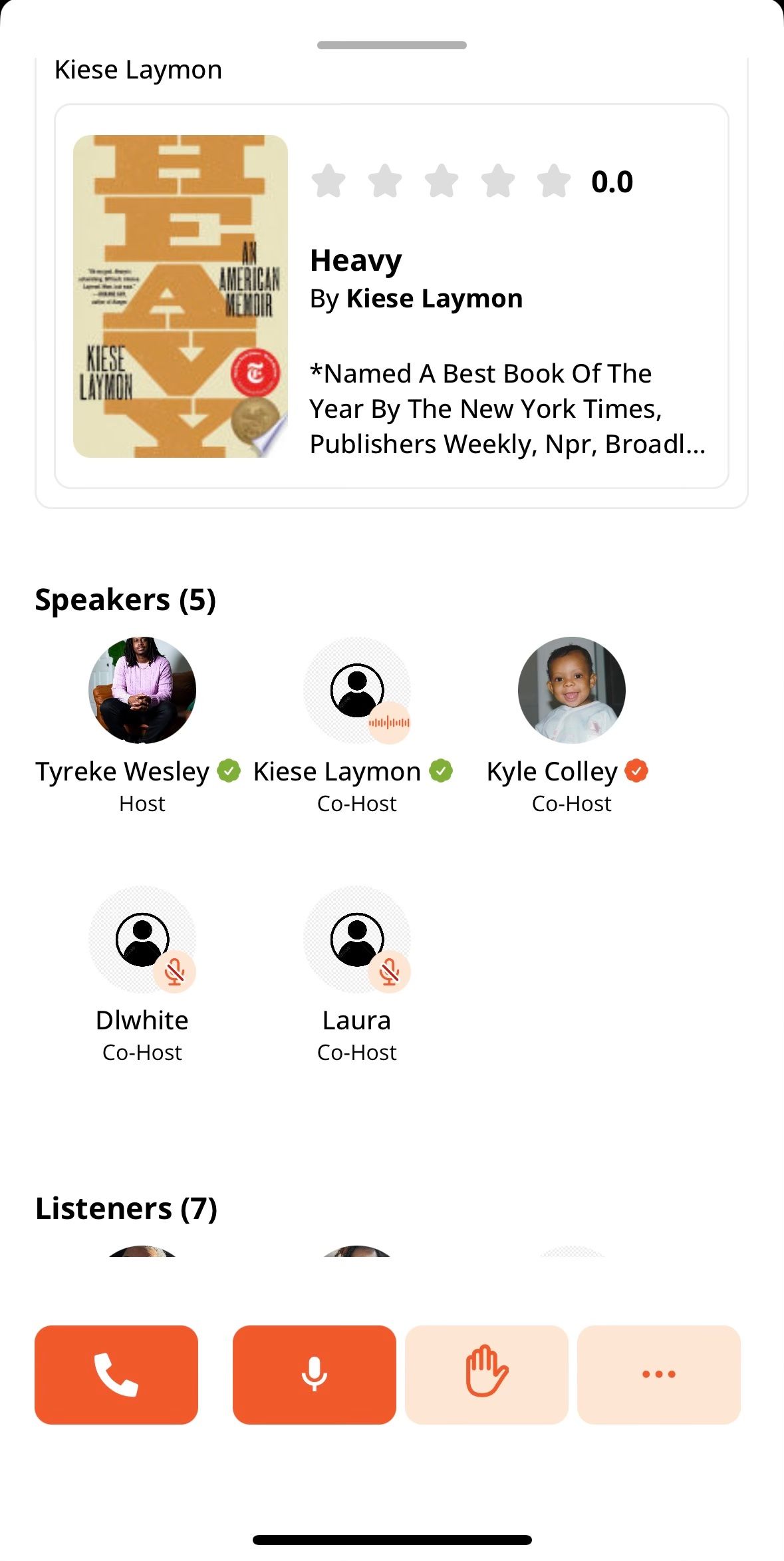View Tyreke Wesley's host profile
Image resolution: width=784 pixels, height=1561 pixels.
(x=142, y=690)
